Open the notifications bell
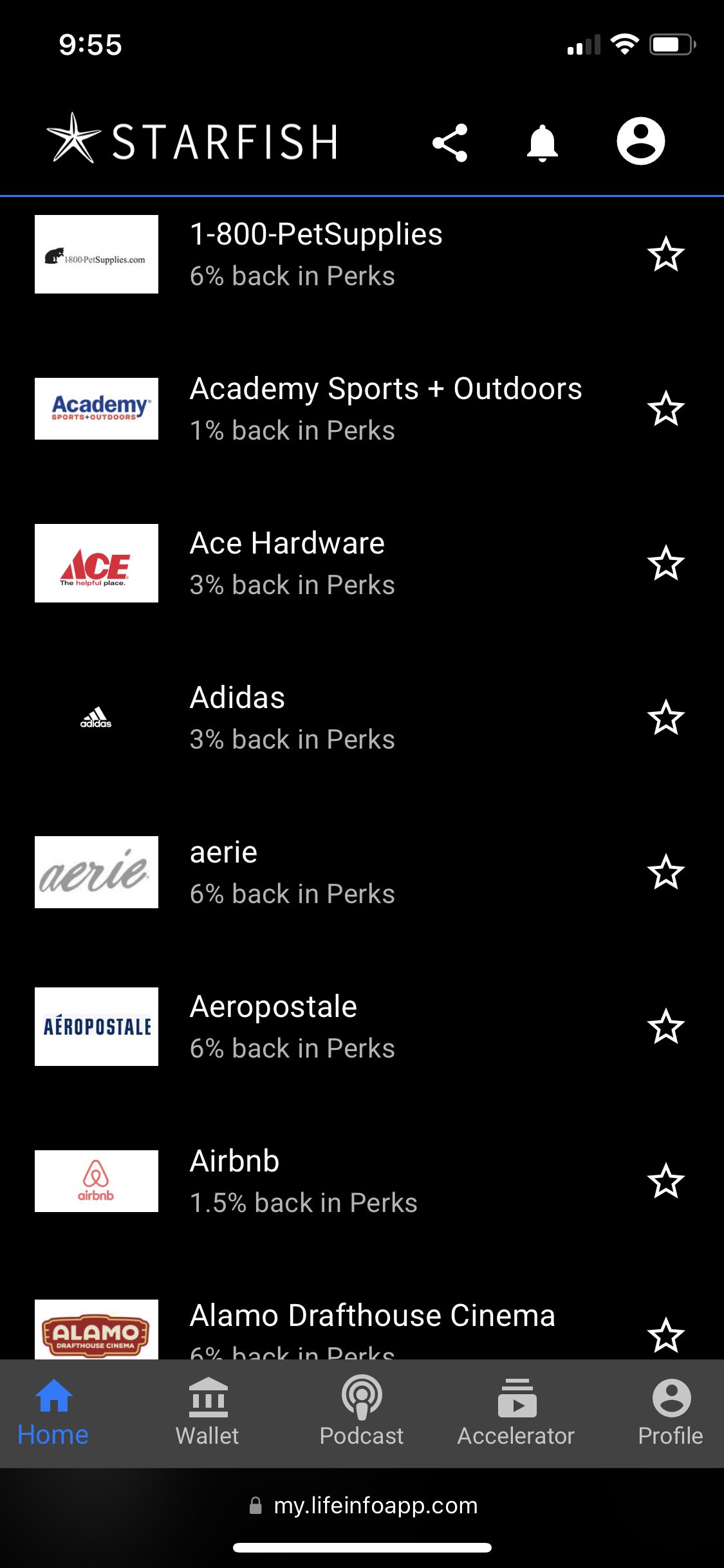This screenshot has height=1568, width=724. tap(543, 142)
